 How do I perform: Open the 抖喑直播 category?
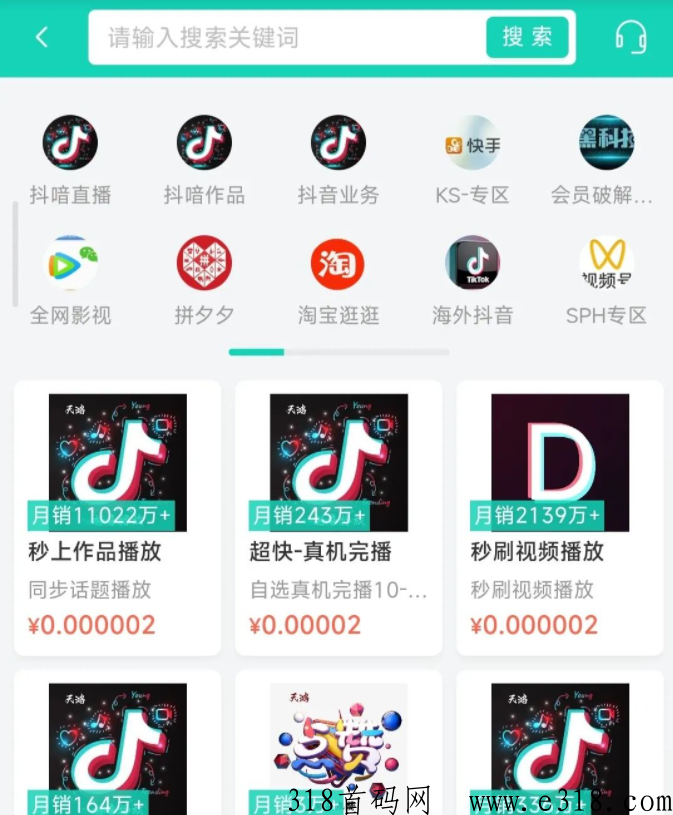click(70, 160)
